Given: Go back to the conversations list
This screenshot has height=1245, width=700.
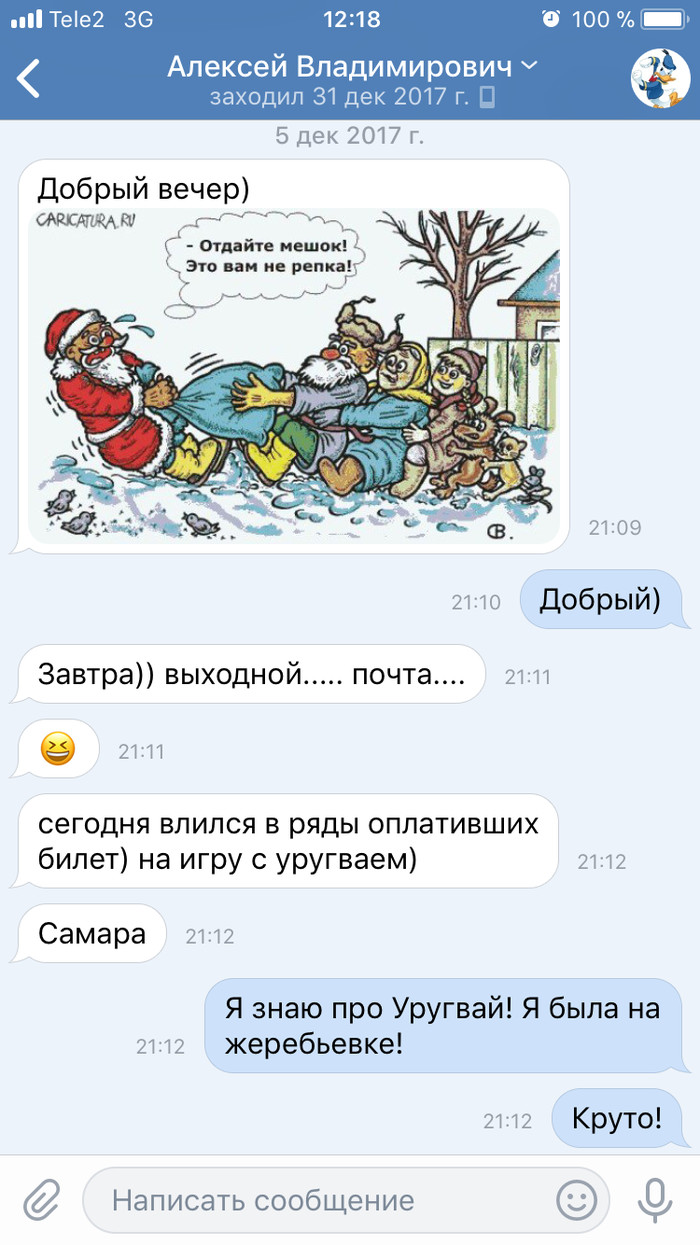Looking at the screenshot, I should click(29, 78).
